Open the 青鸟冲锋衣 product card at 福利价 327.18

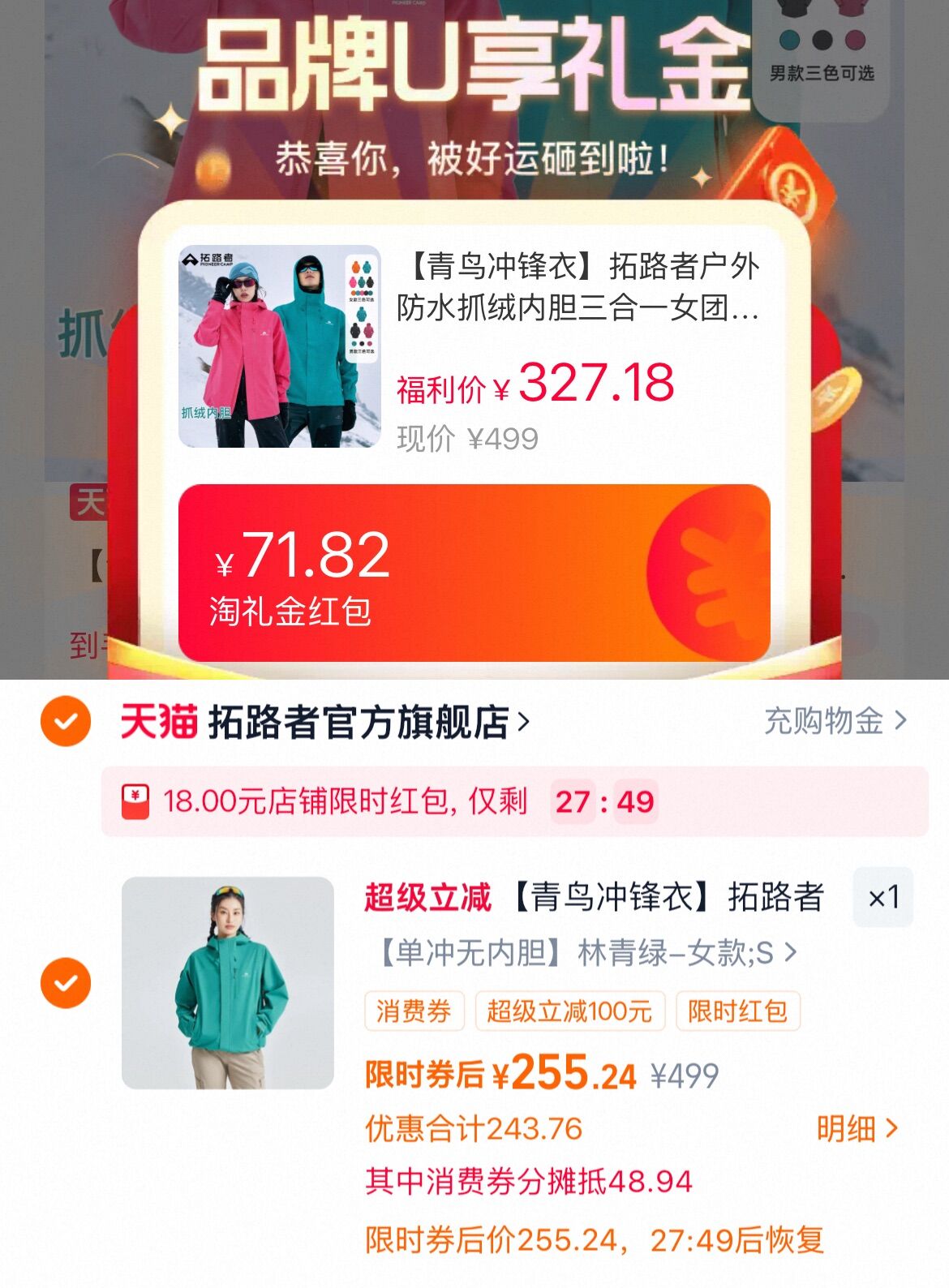point(474,347)
